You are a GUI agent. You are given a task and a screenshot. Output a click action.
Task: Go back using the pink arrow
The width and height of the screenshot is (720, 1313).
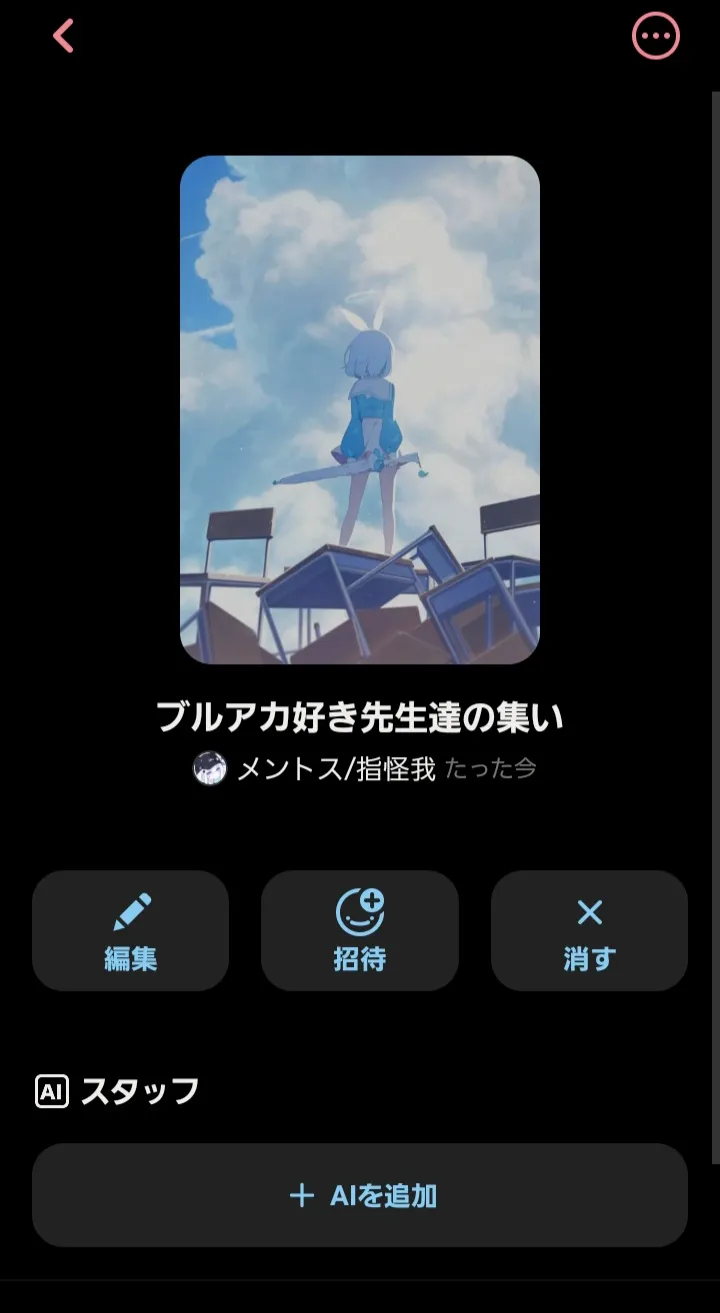tap(63, 37)
